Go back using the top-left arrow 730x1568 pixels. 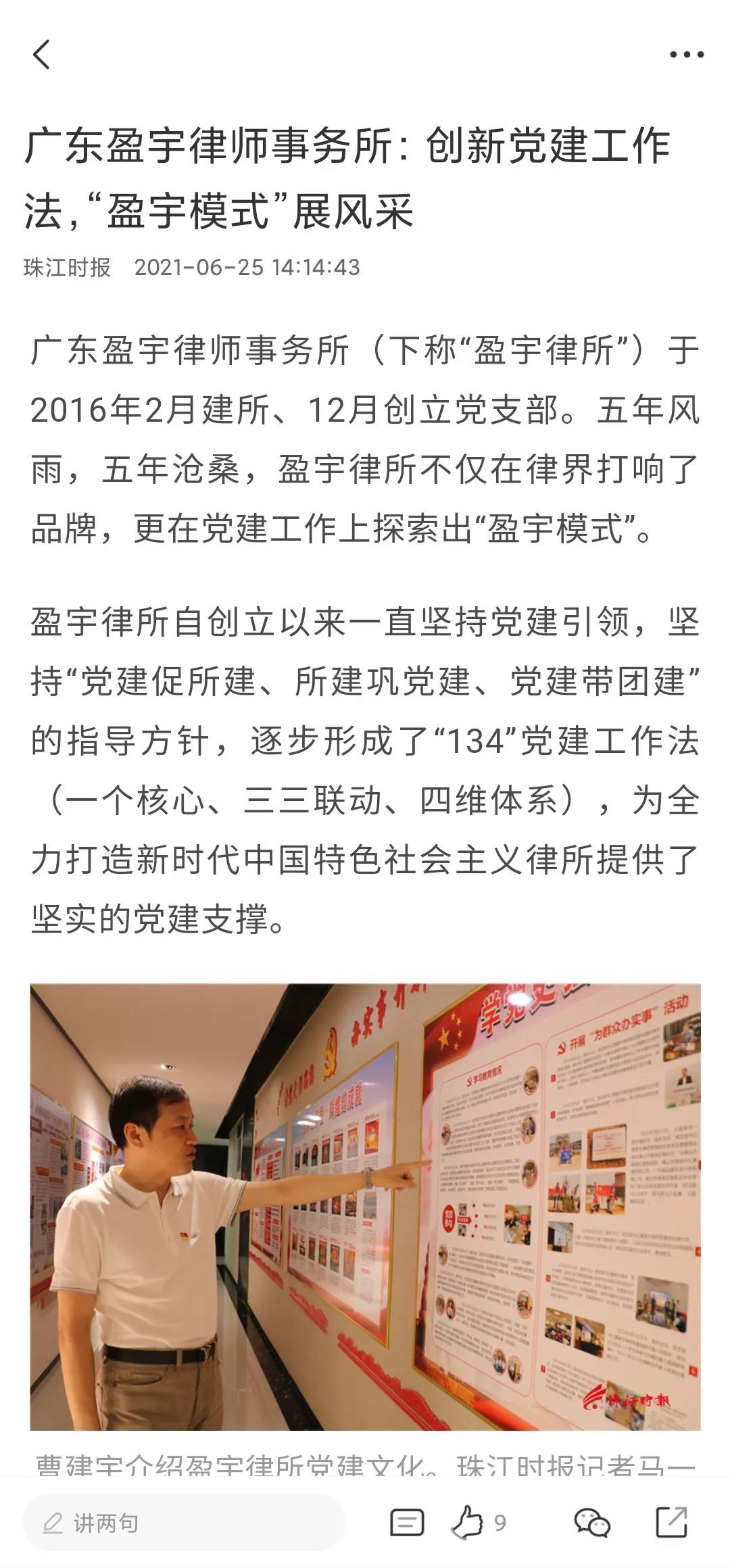pyautogui.click(x=42, y=55)
